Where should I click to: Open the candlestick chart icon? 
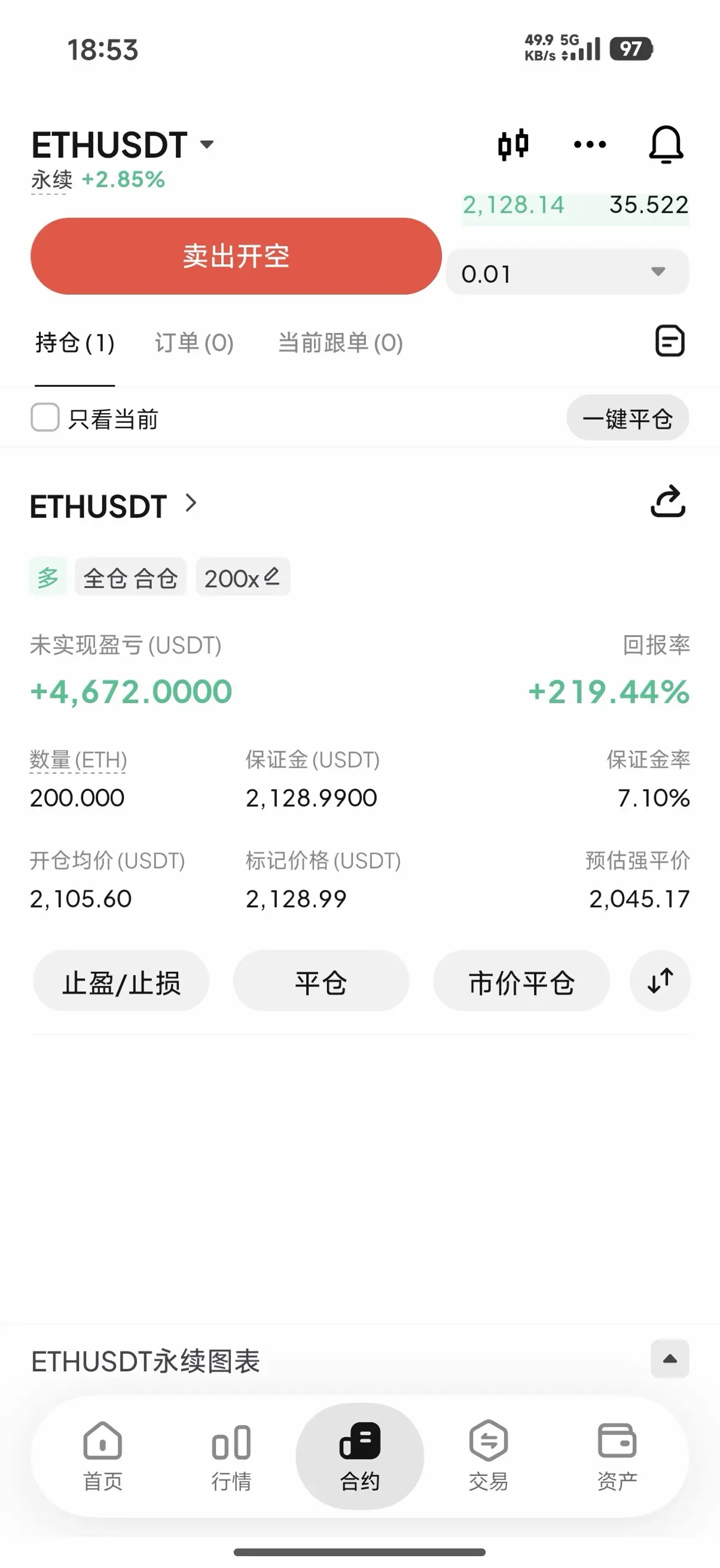click(x=512, y=145)
